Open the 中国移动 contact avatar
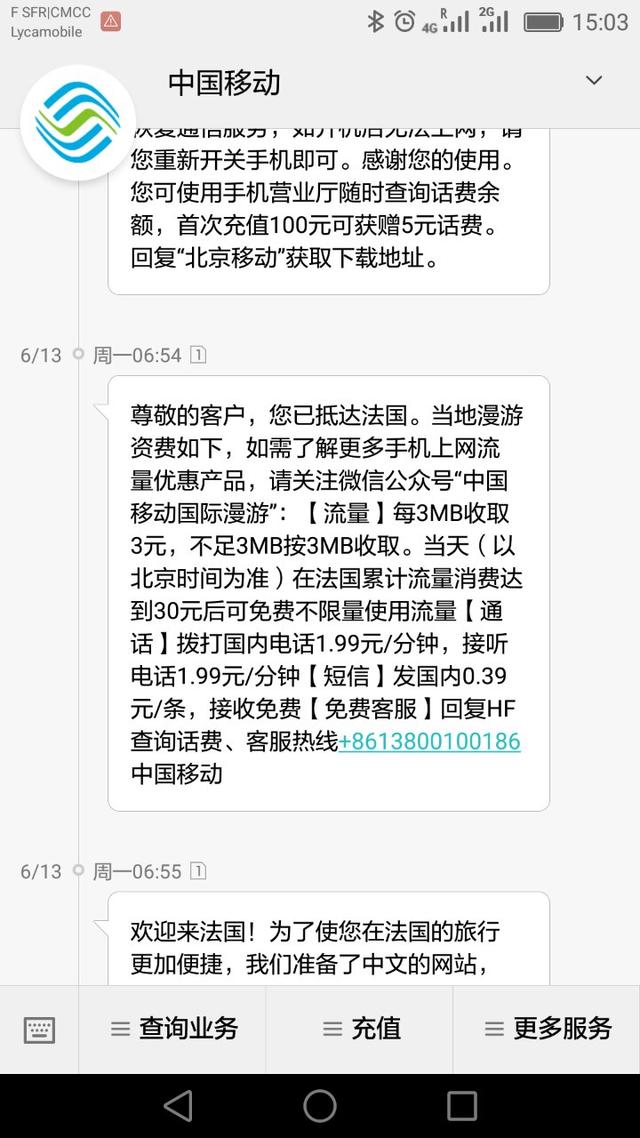Screen dimensions: 640x1138 (77, 122)
